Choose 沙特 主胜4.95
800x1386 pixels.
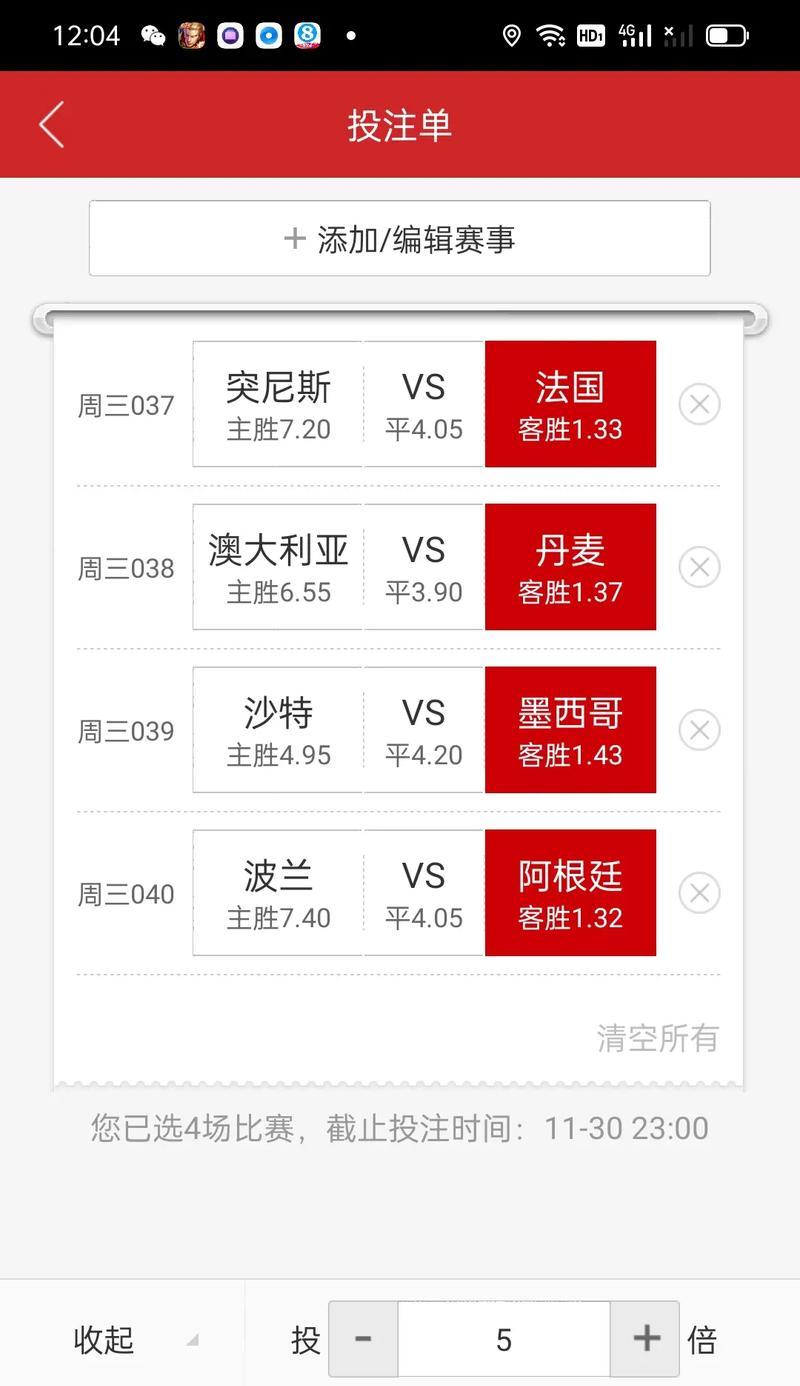[x=278, y=730]
